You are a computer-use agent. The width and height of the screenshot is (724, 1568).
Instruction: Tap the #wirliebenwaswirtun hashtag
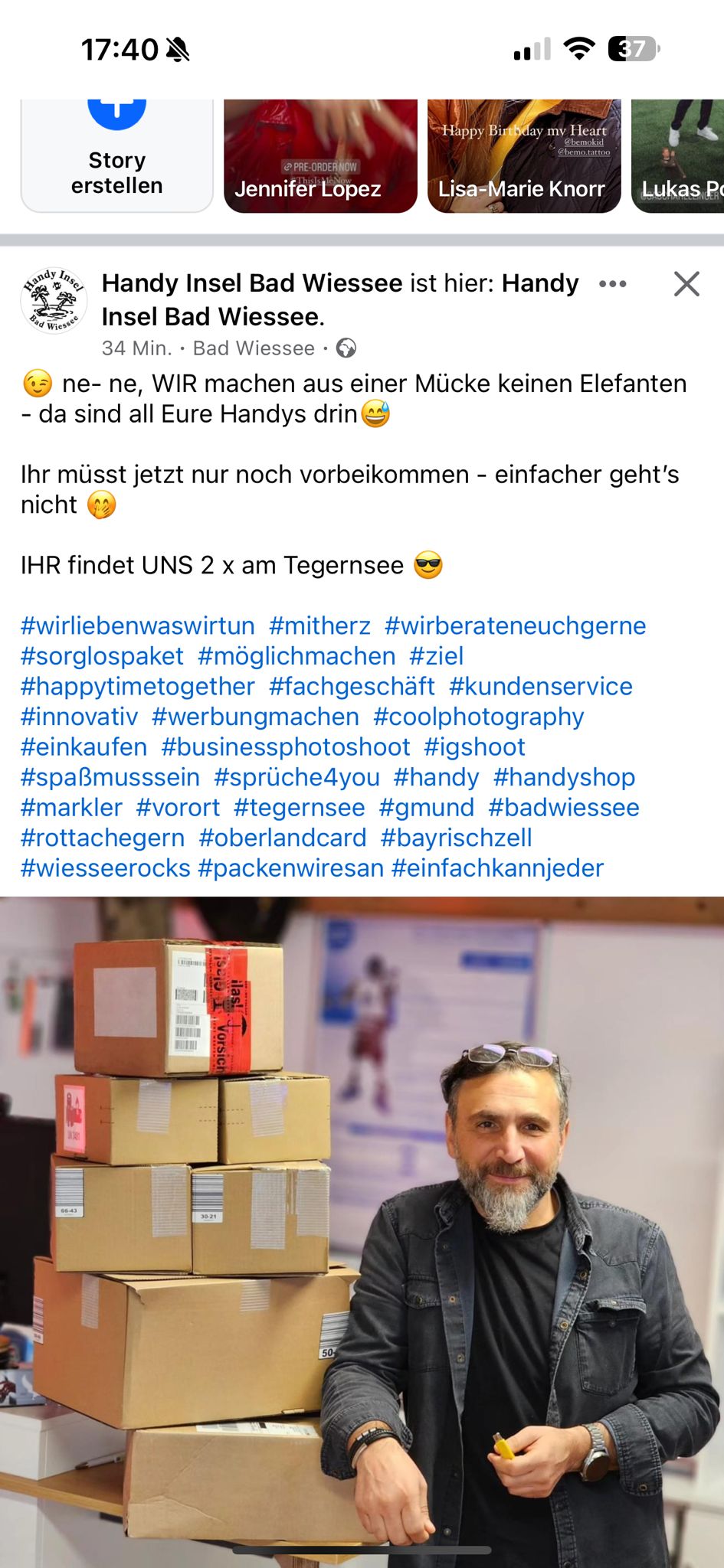tap(137, 626)
